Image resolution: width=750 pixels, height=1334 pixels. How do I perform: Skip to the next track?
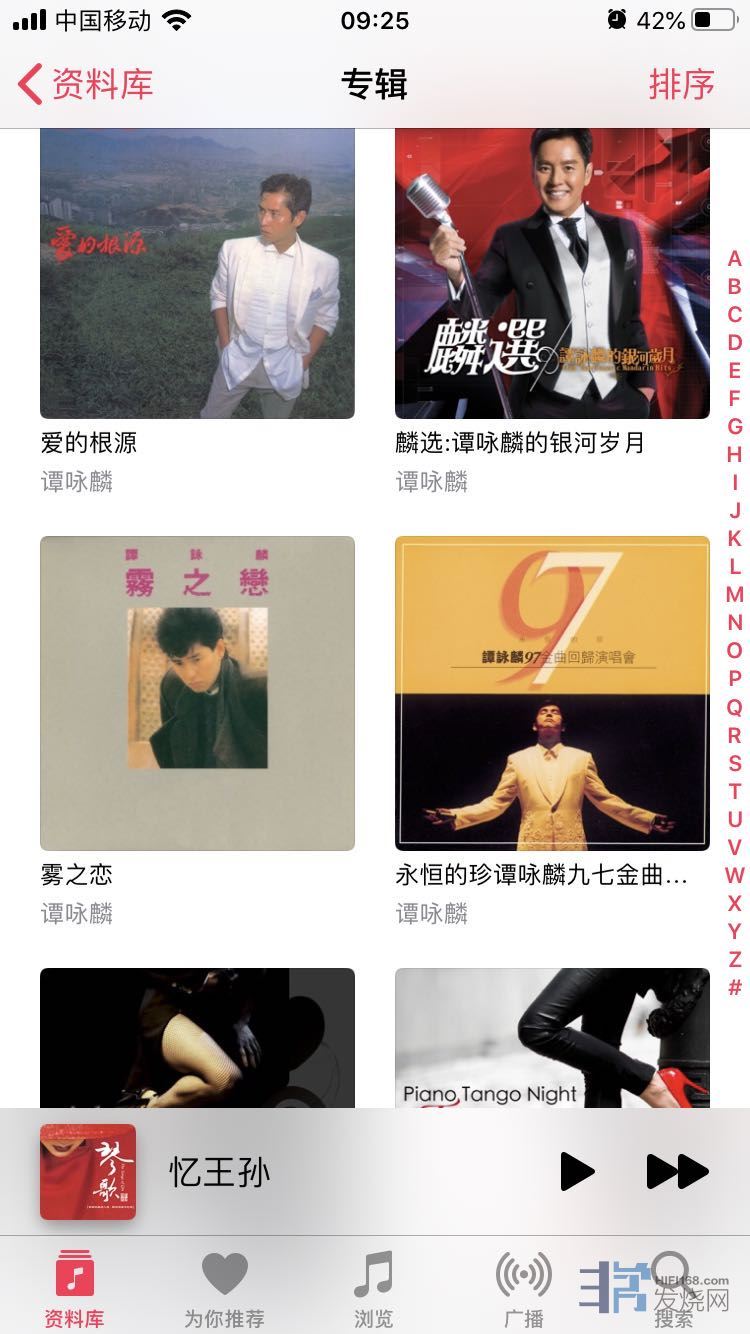(677, 1171)
